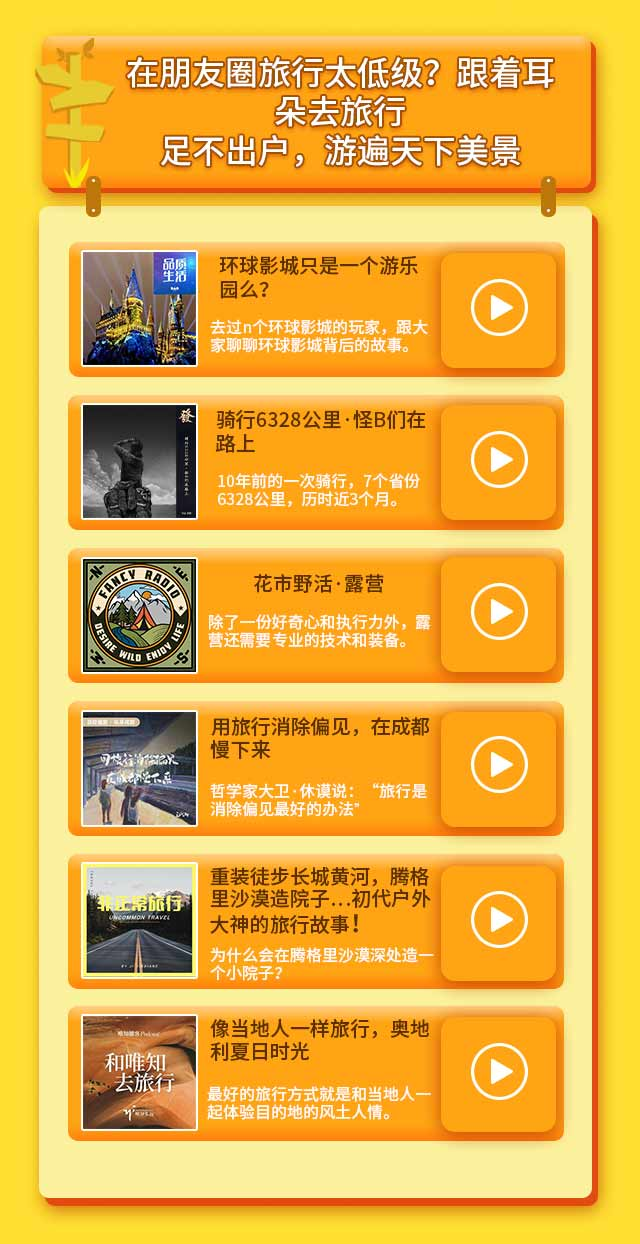Open the 环球影城 castle cover
Screen dimensions: 640x1244
[x=139, y=308]
